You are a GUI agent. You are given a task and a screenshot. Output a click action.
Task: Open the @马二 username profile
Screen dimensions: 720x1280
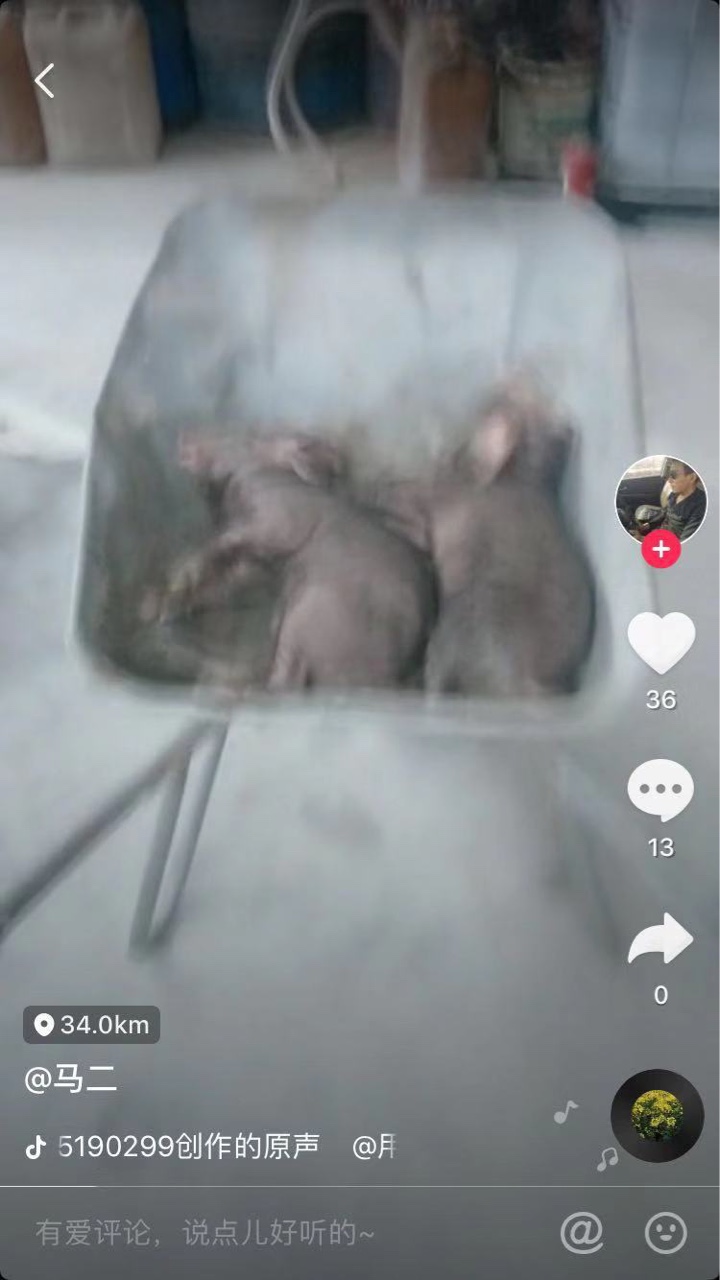tap(71, 1080)
